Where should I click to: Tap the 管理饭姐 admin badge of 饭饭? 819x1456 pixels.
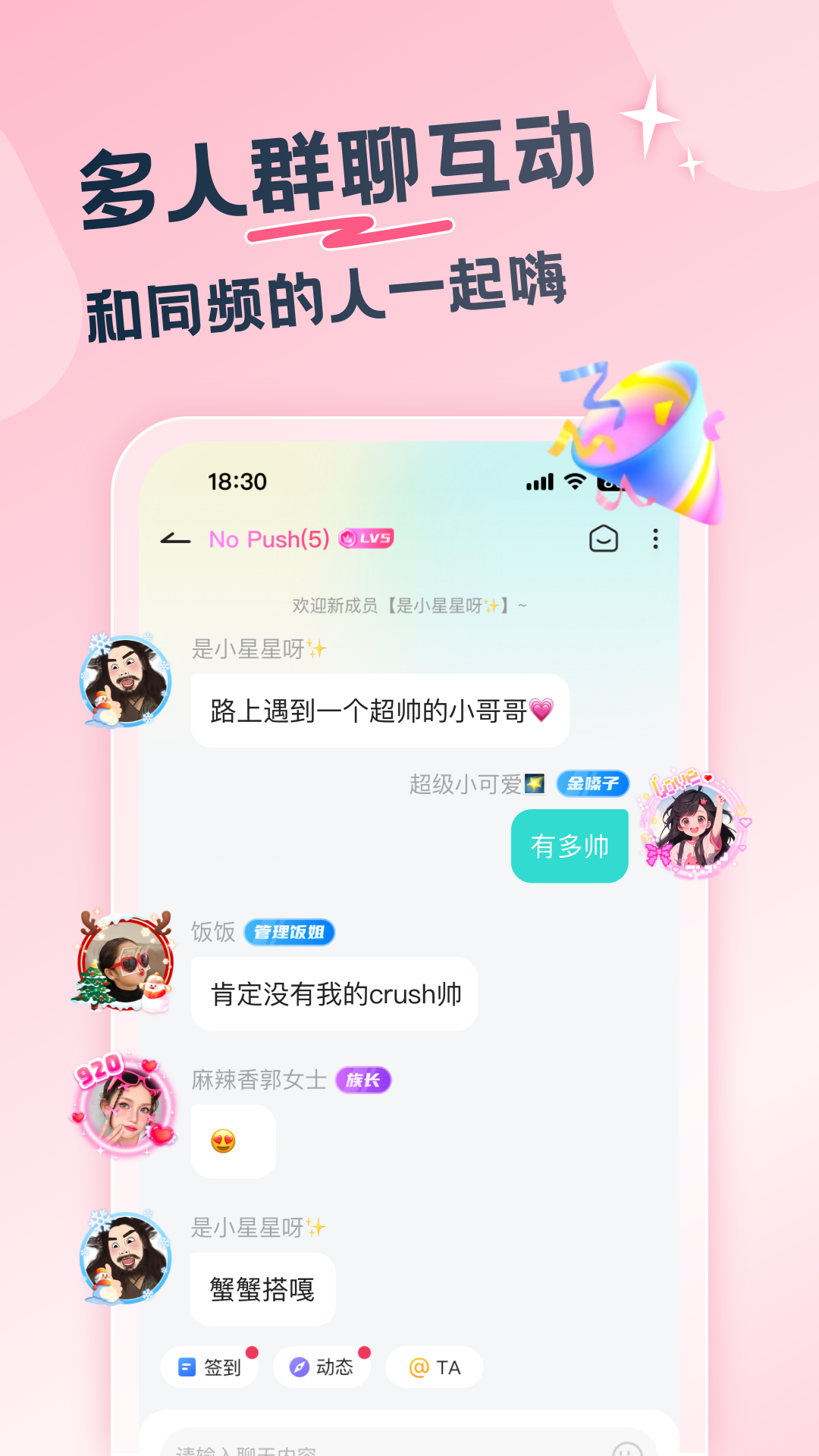click(290, 933)
